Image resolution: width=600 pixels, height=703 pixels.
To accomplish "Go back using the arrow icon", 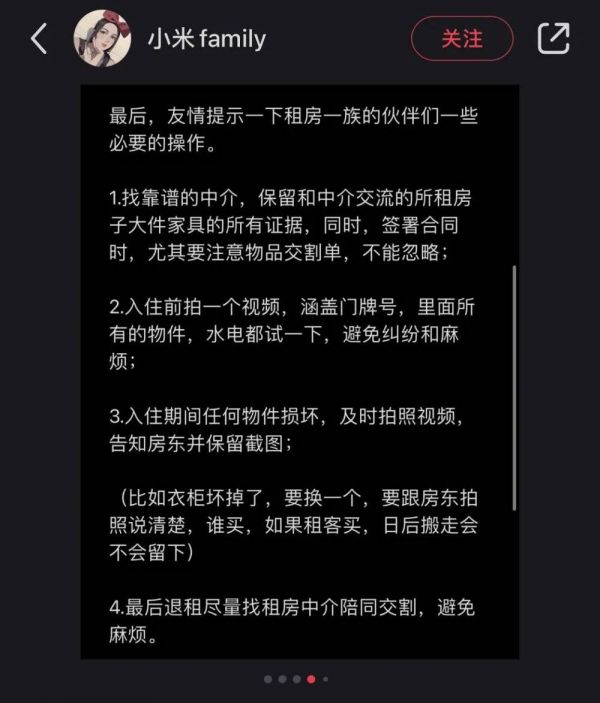I will point(39,39).
